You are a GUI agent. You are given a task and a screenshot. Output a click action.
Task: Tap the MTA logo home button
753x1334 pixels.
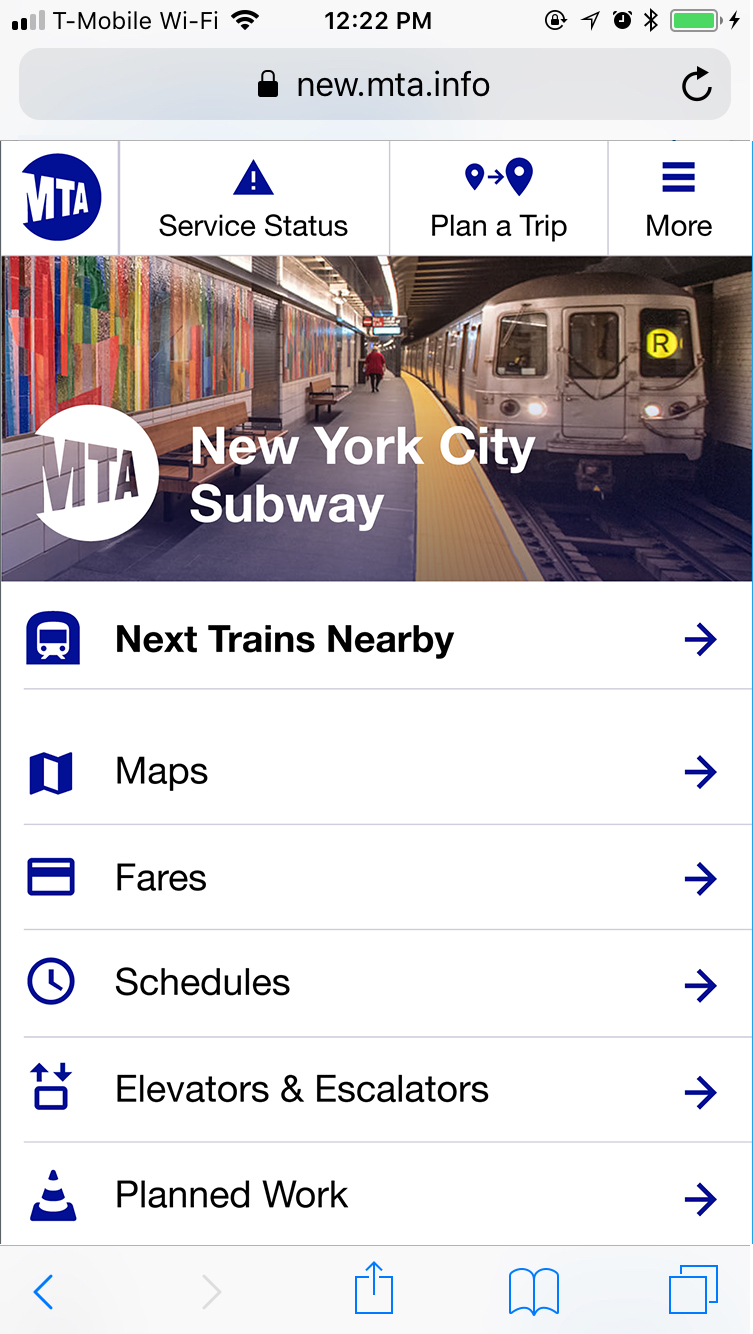pos(61,198)
